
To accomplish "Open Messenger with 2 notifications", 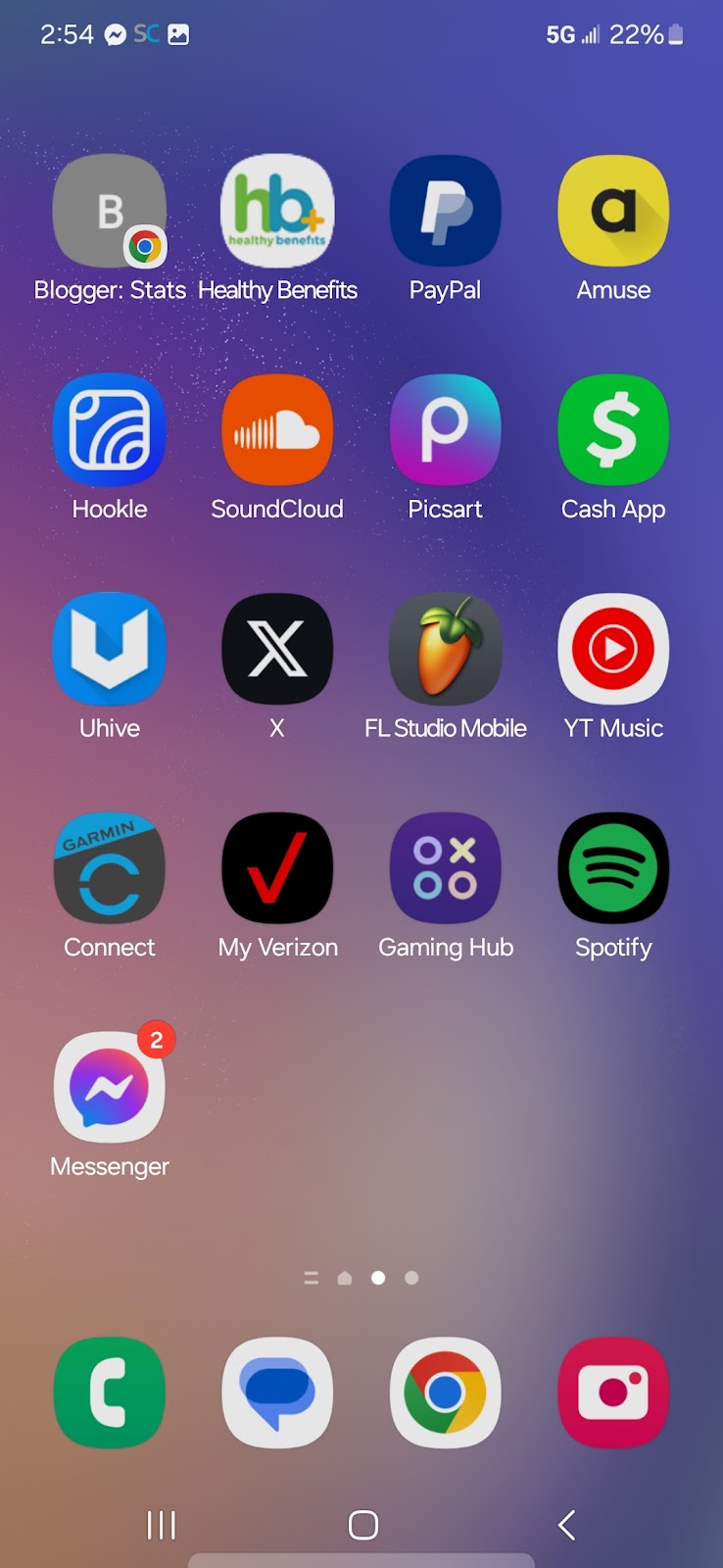I will coord(110,1087).
